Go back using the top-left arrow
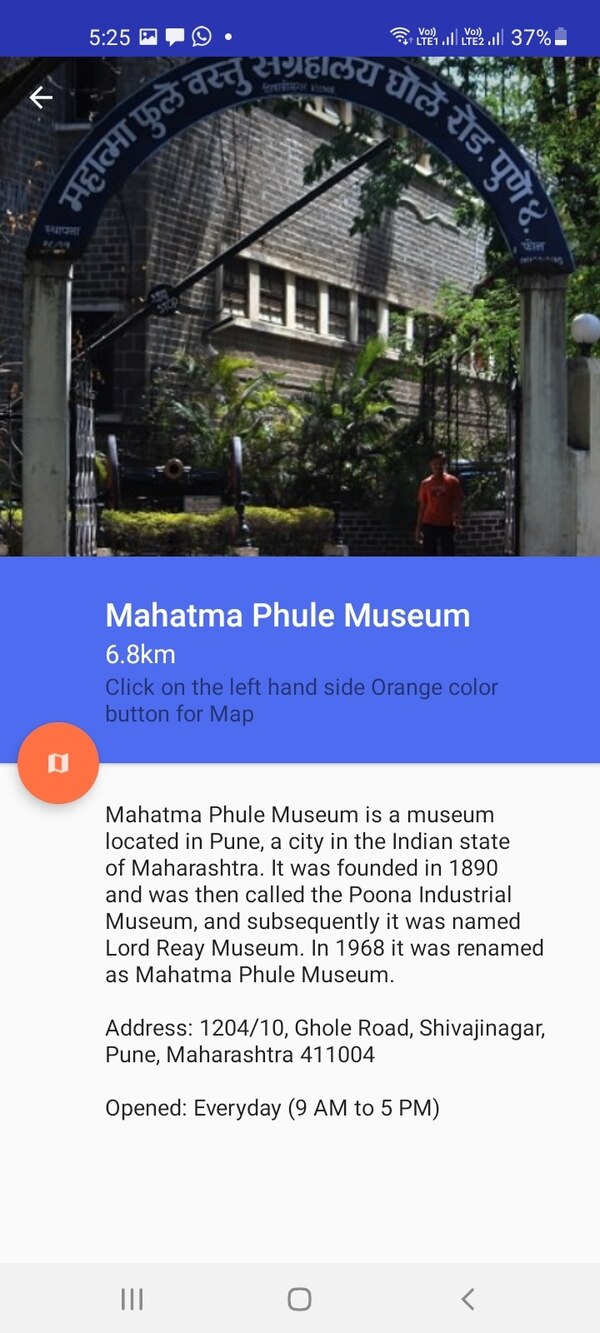Image resolution: width=600 pixels, height=1333 pixels. click(x=40, y=97)
